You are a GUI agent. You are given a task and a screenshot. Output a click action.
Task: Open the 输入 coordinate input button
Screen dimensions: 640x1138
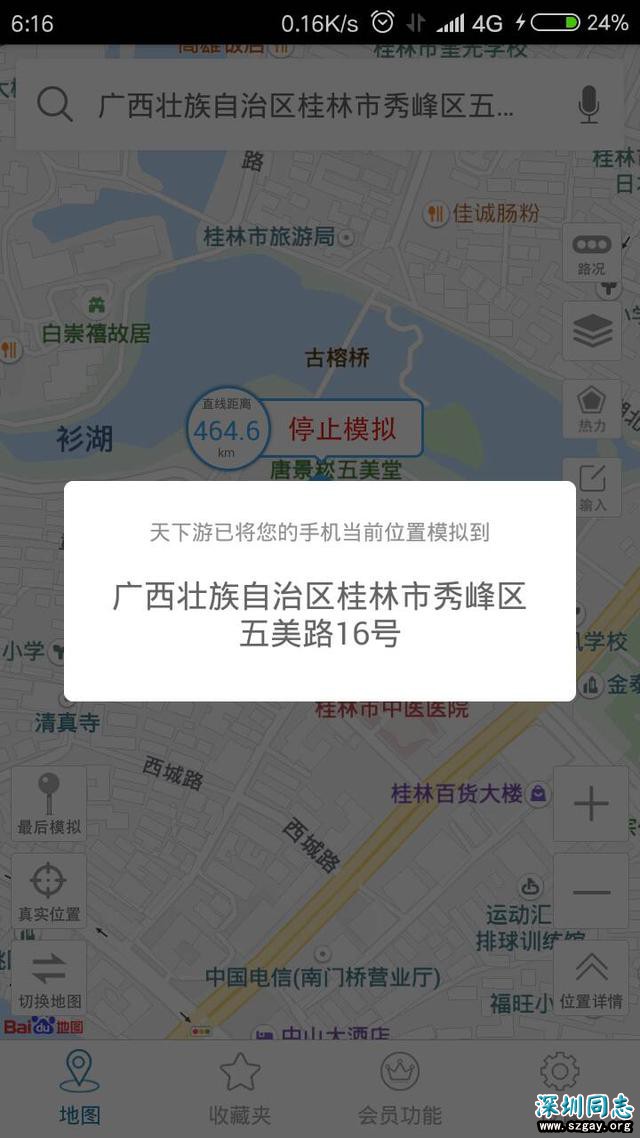click(592, 488)
